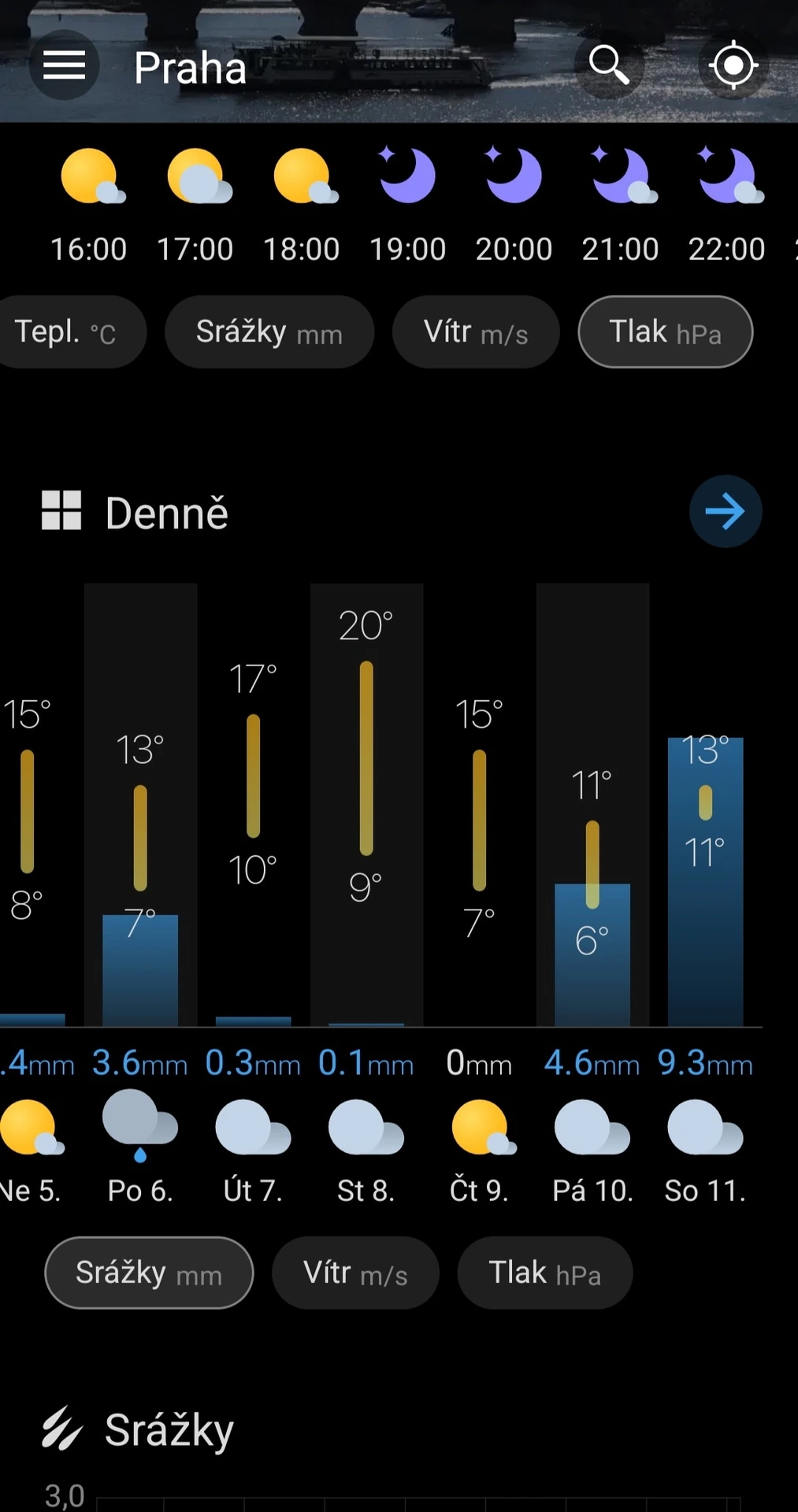Viewport: 798px width, 1512px height.
Task: Select the hourly Vítr m/s chip
Action: pos(476,332)
